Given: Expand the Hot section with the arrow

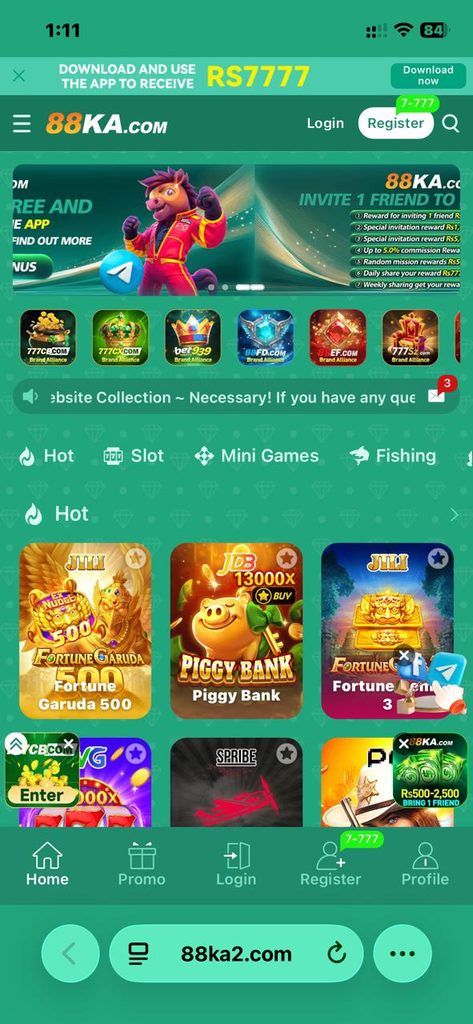Looking at the screenshot, I should [x=454, y=515].
